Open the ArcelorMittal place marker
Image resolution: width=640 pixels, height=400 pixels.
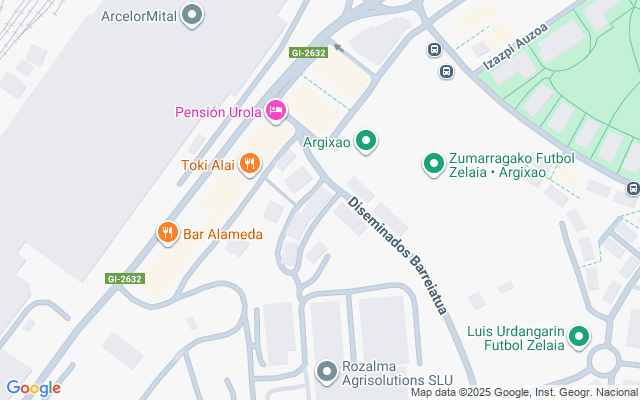(192, 15)
